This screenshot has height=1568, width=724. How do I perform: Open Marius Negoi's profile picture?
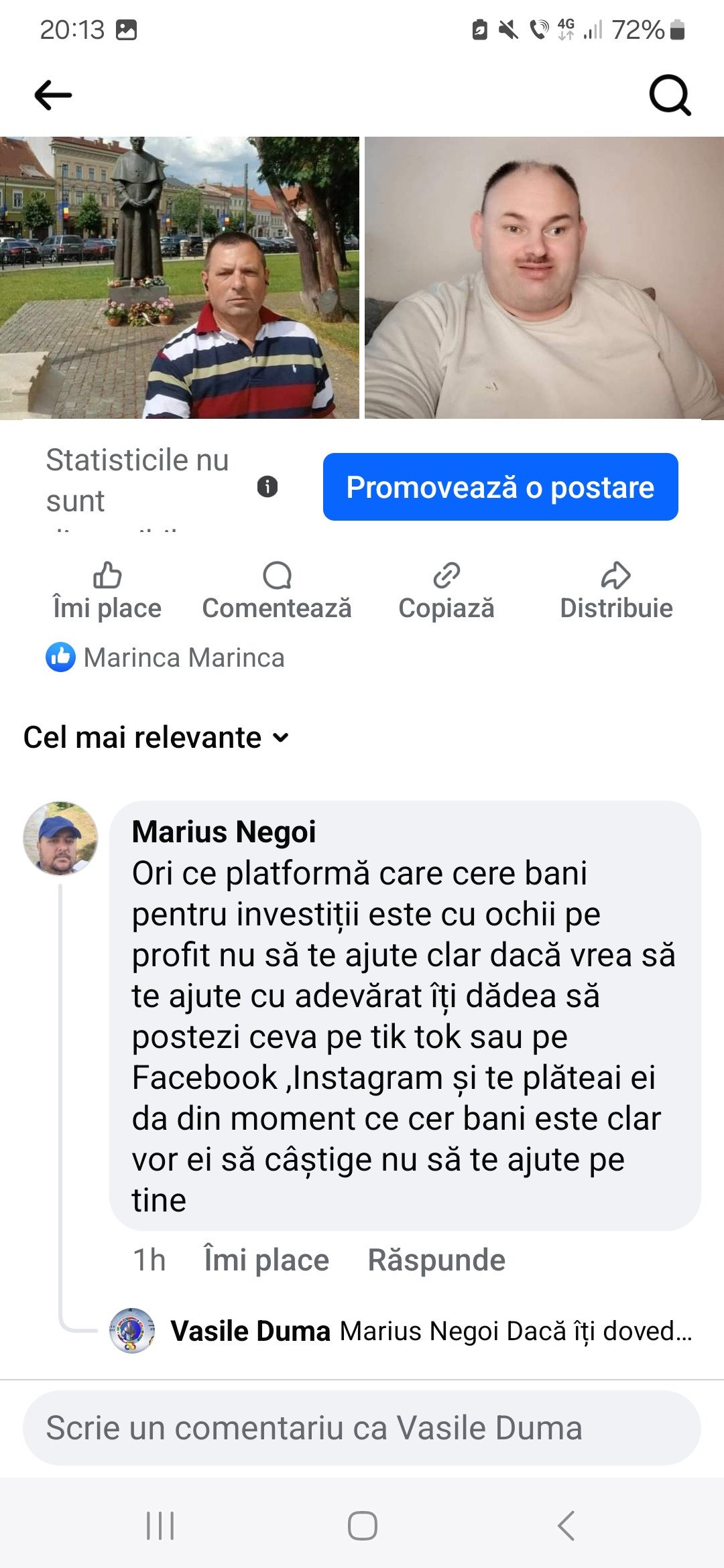[60, 838]
